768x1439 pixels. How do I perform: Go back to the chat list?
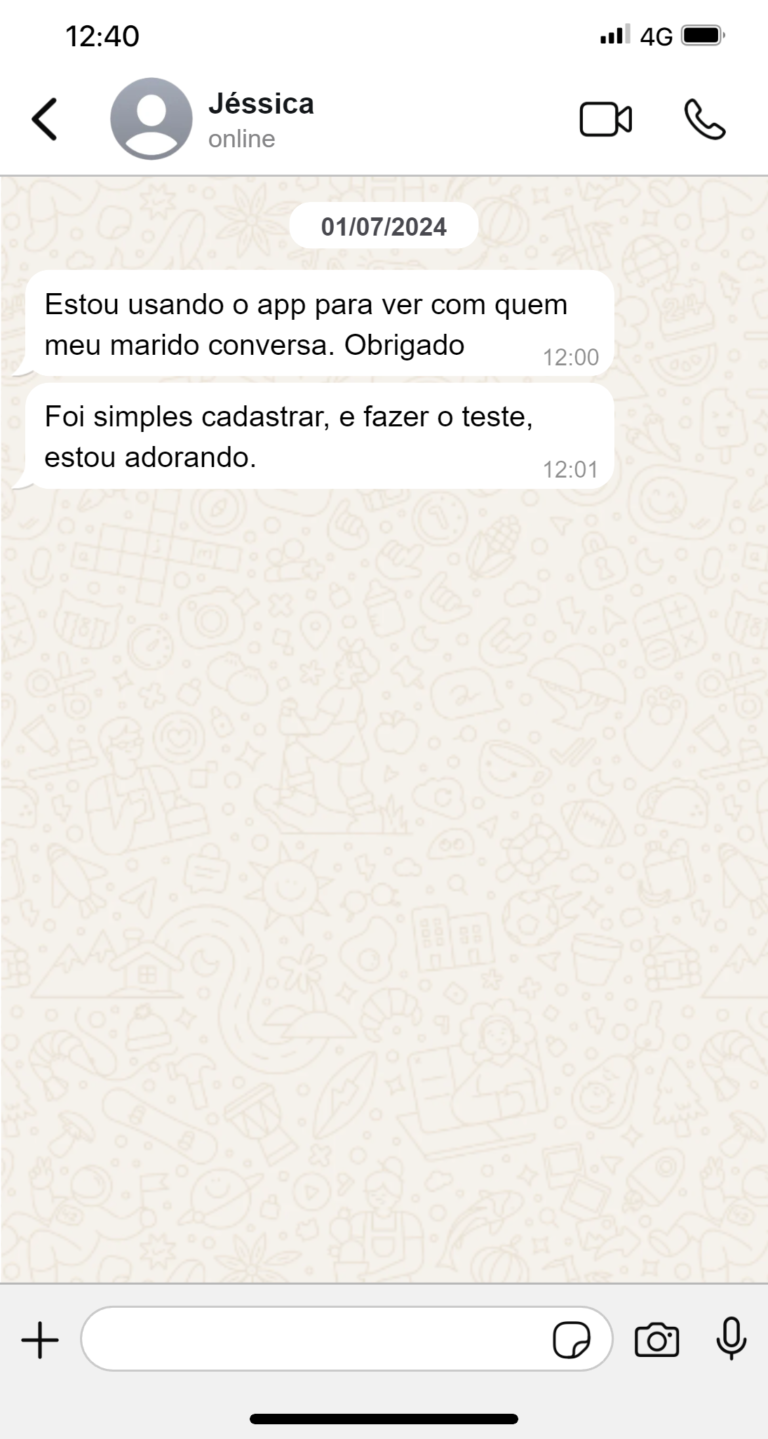point(45,119)
